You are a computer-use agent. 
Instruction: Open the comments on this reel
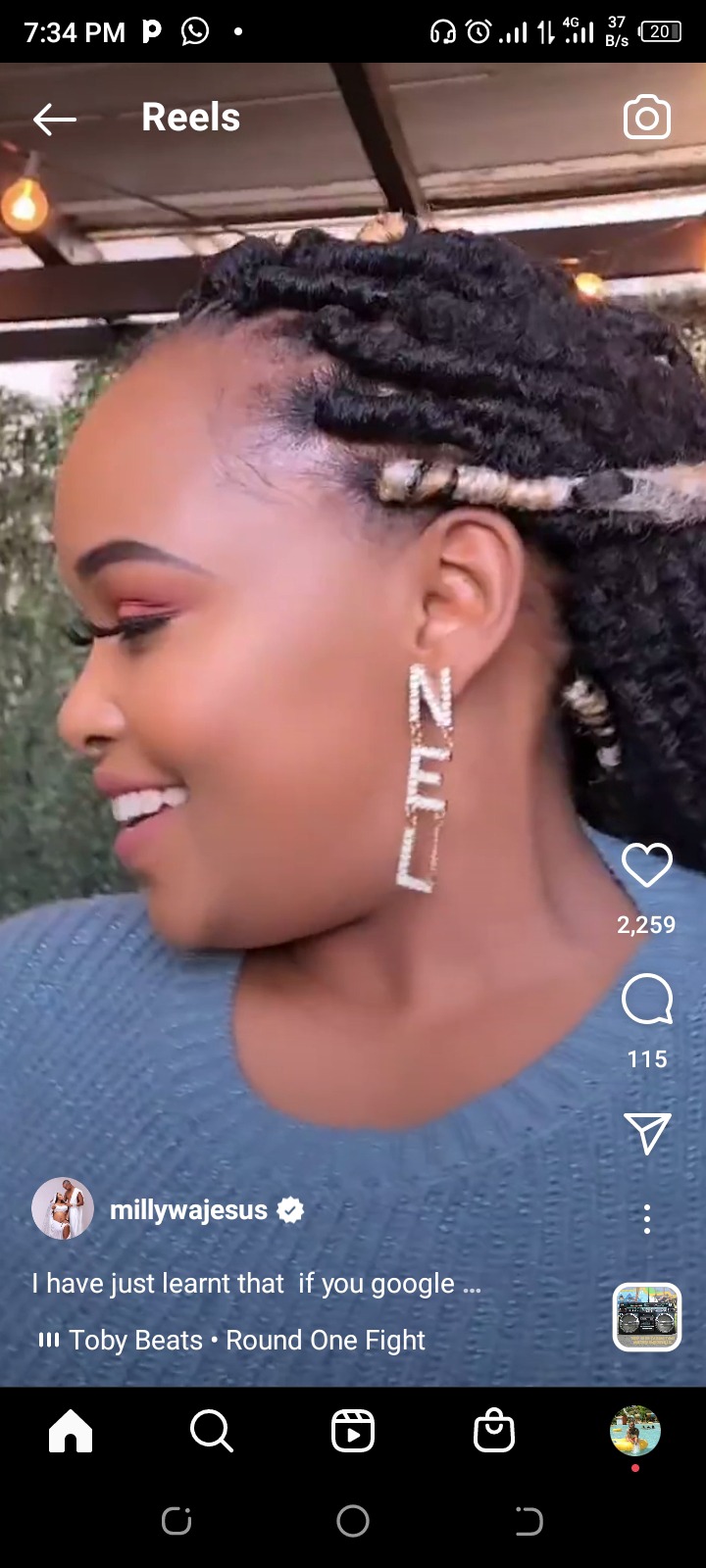pos(647,1001)
